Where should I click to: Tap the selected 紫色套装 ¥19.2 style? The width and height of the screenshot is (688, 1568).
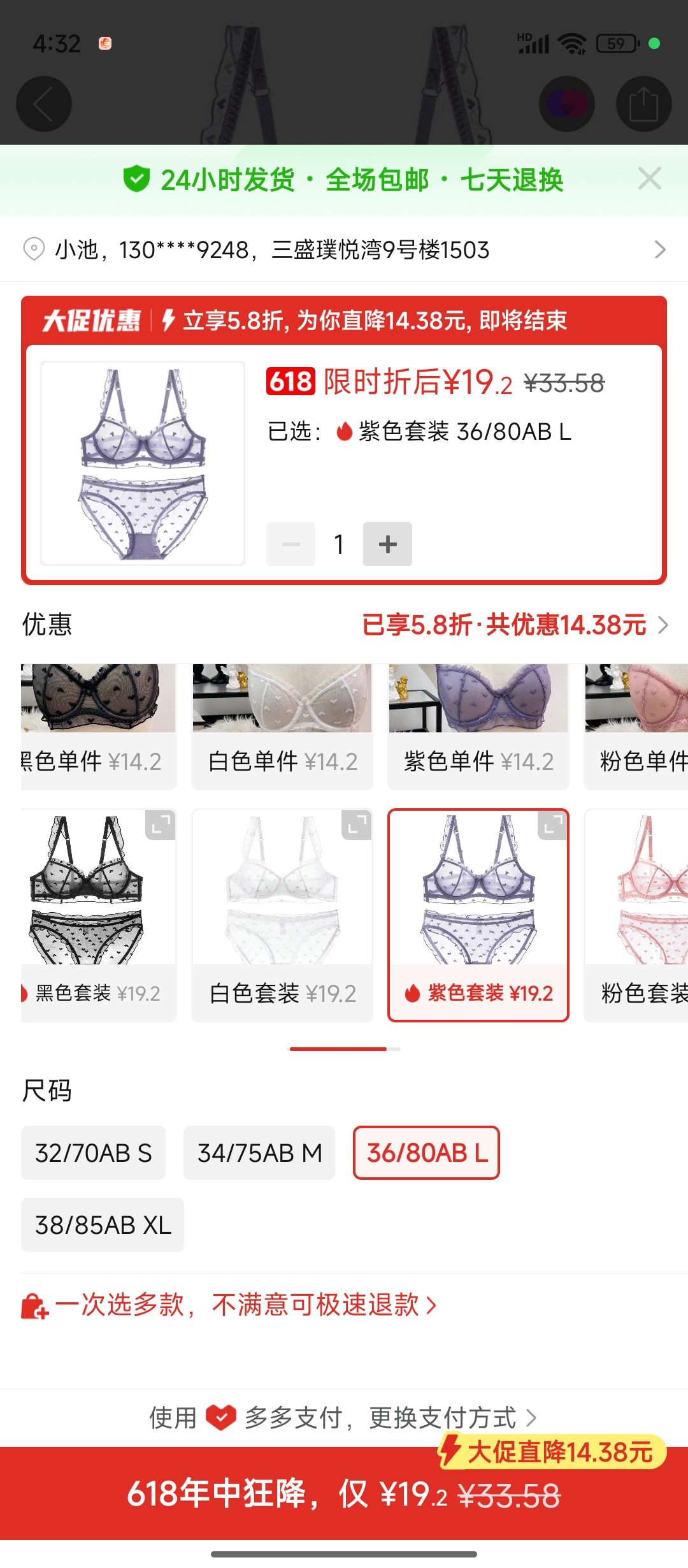pyautogui.click(x=478, y=915)
